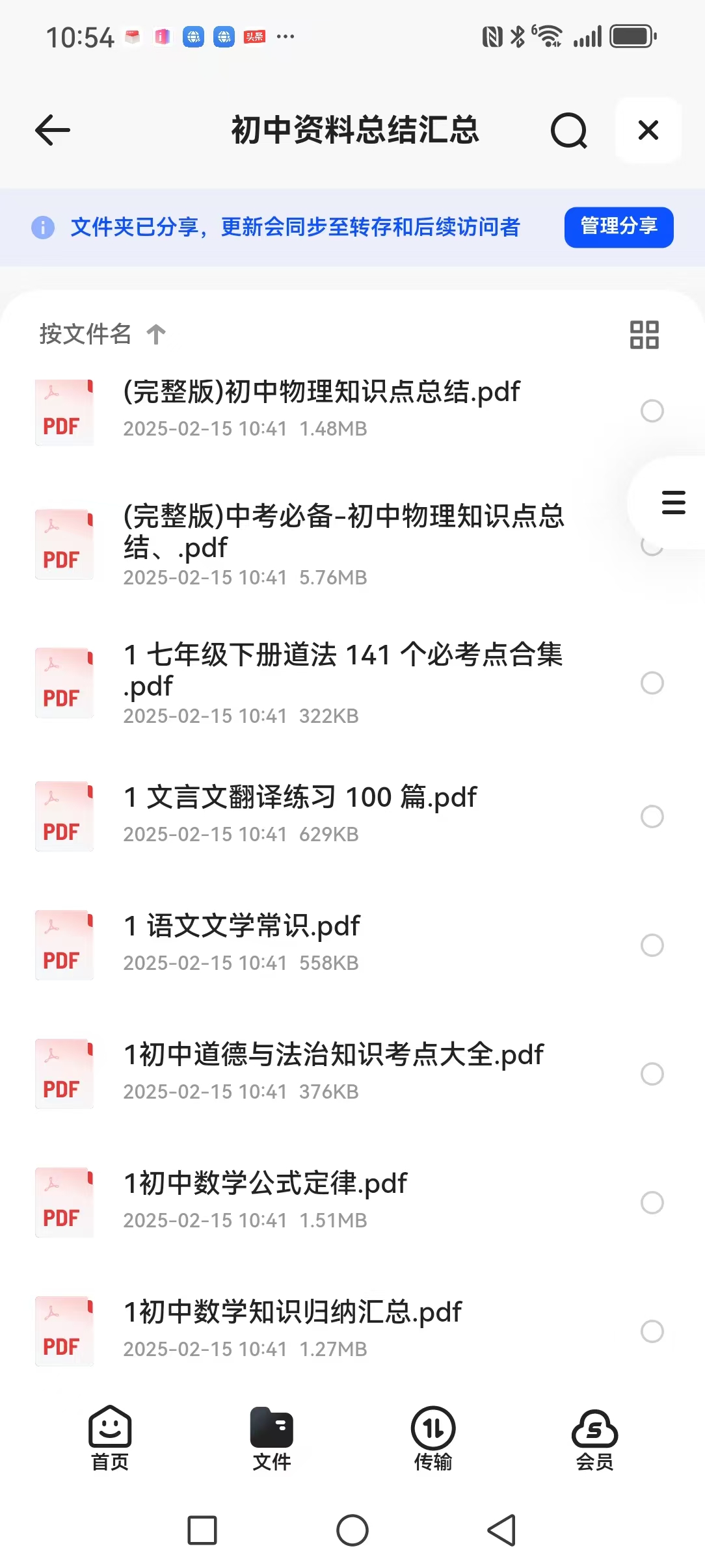Go to the system home screen

352,1530
